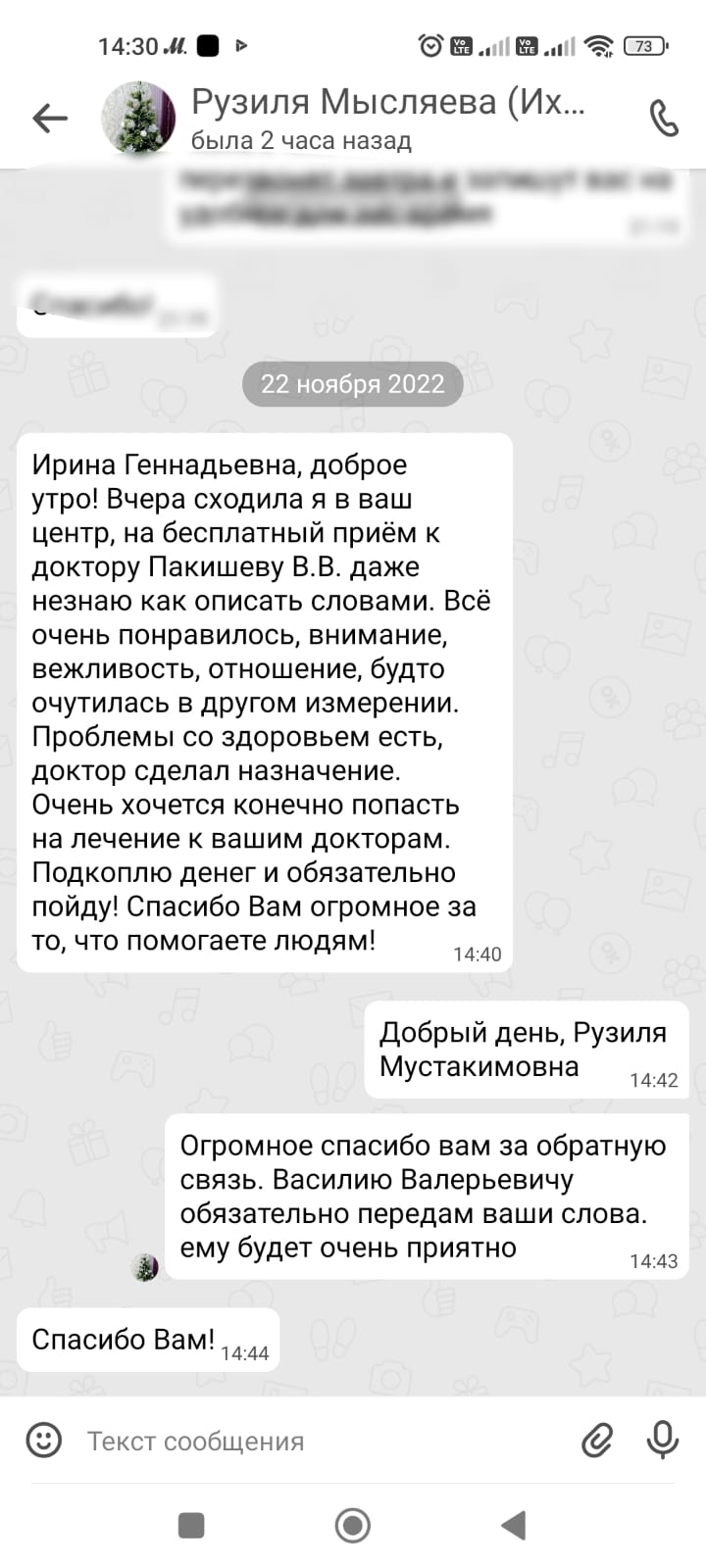Go back to the chat list

pyautogui.click(x=50, y=119)
